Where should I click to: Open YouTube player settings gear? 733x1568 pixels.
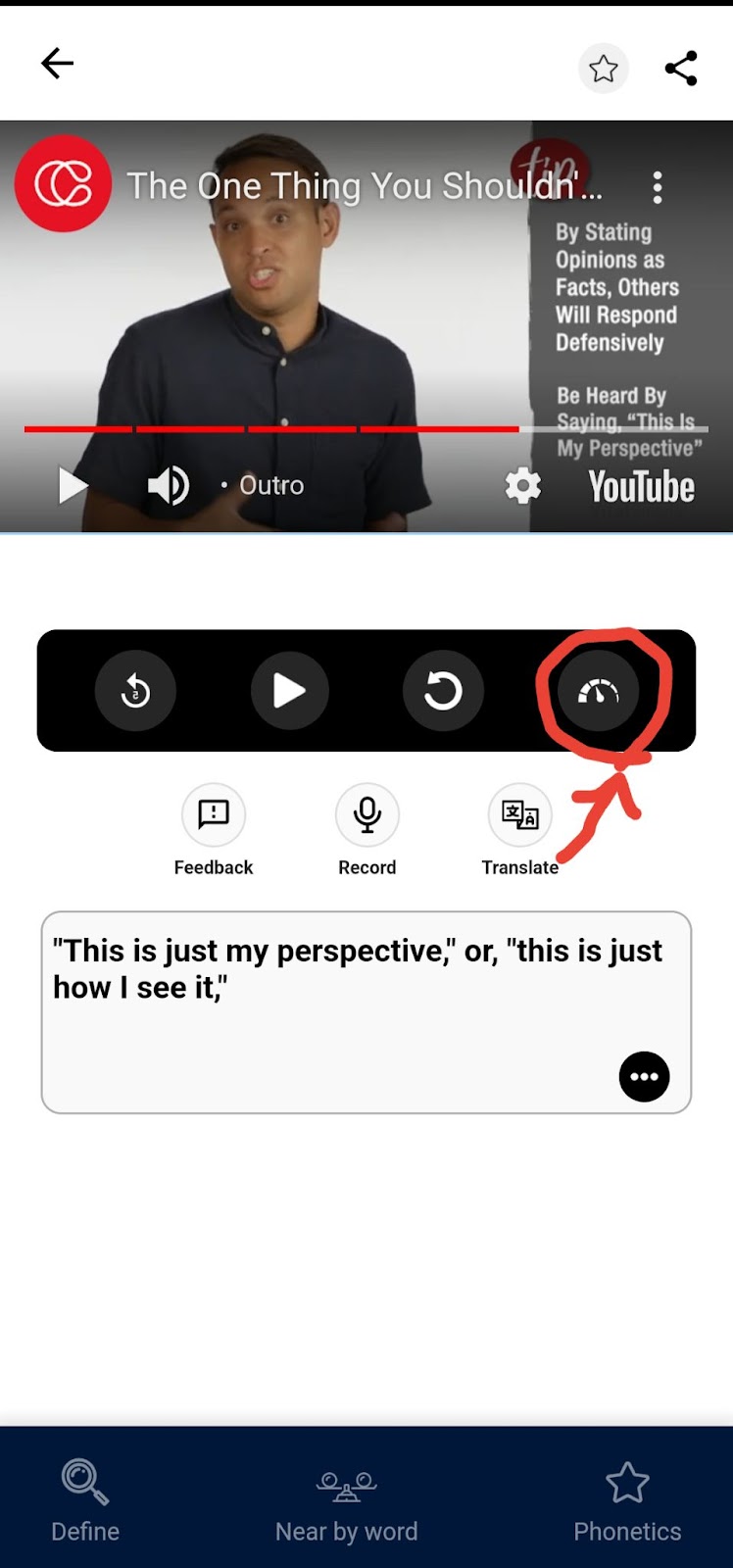[522, 485]
